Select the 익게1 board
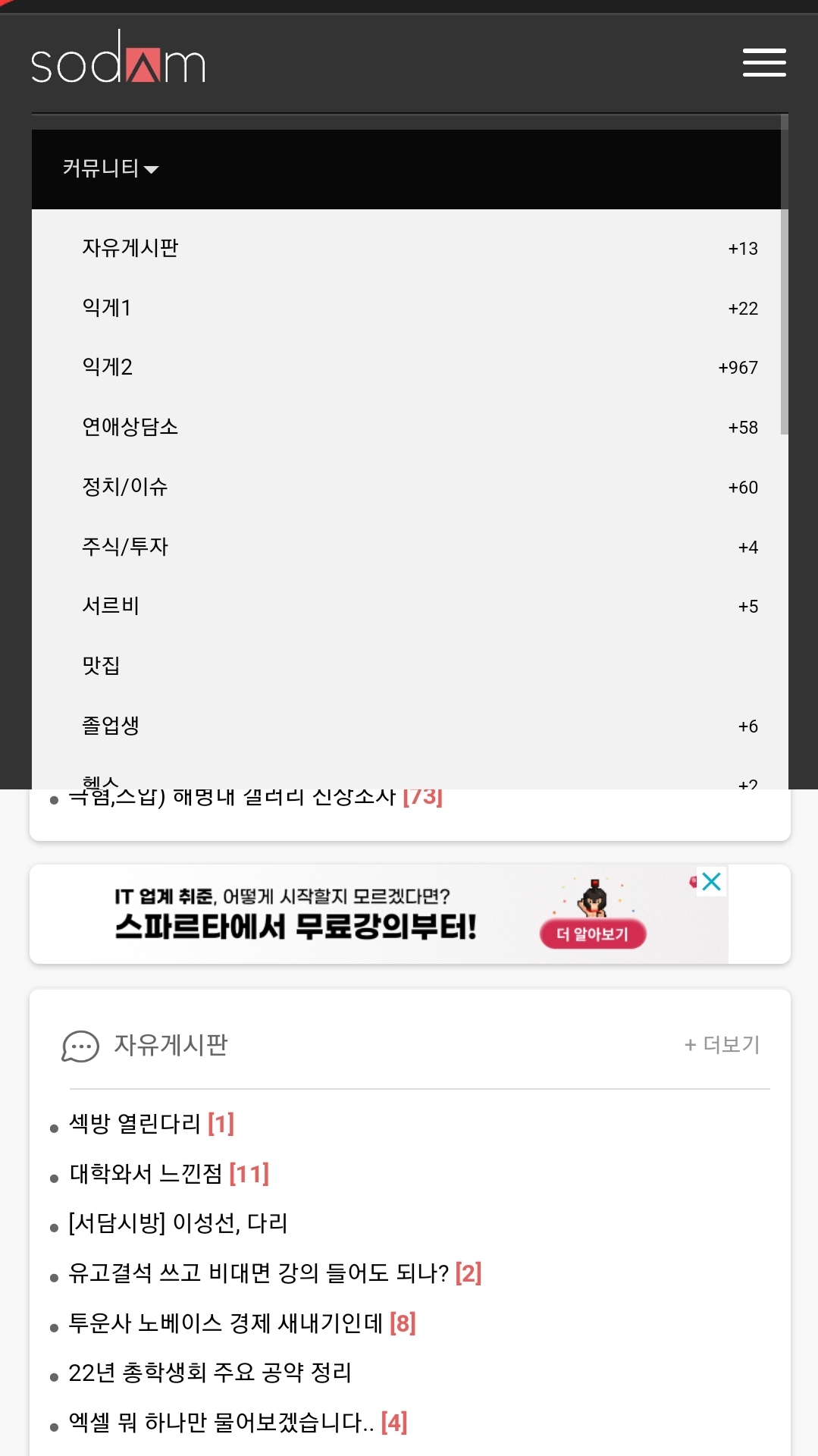The width and height of the screenshot is (818, 1456). 107,308
